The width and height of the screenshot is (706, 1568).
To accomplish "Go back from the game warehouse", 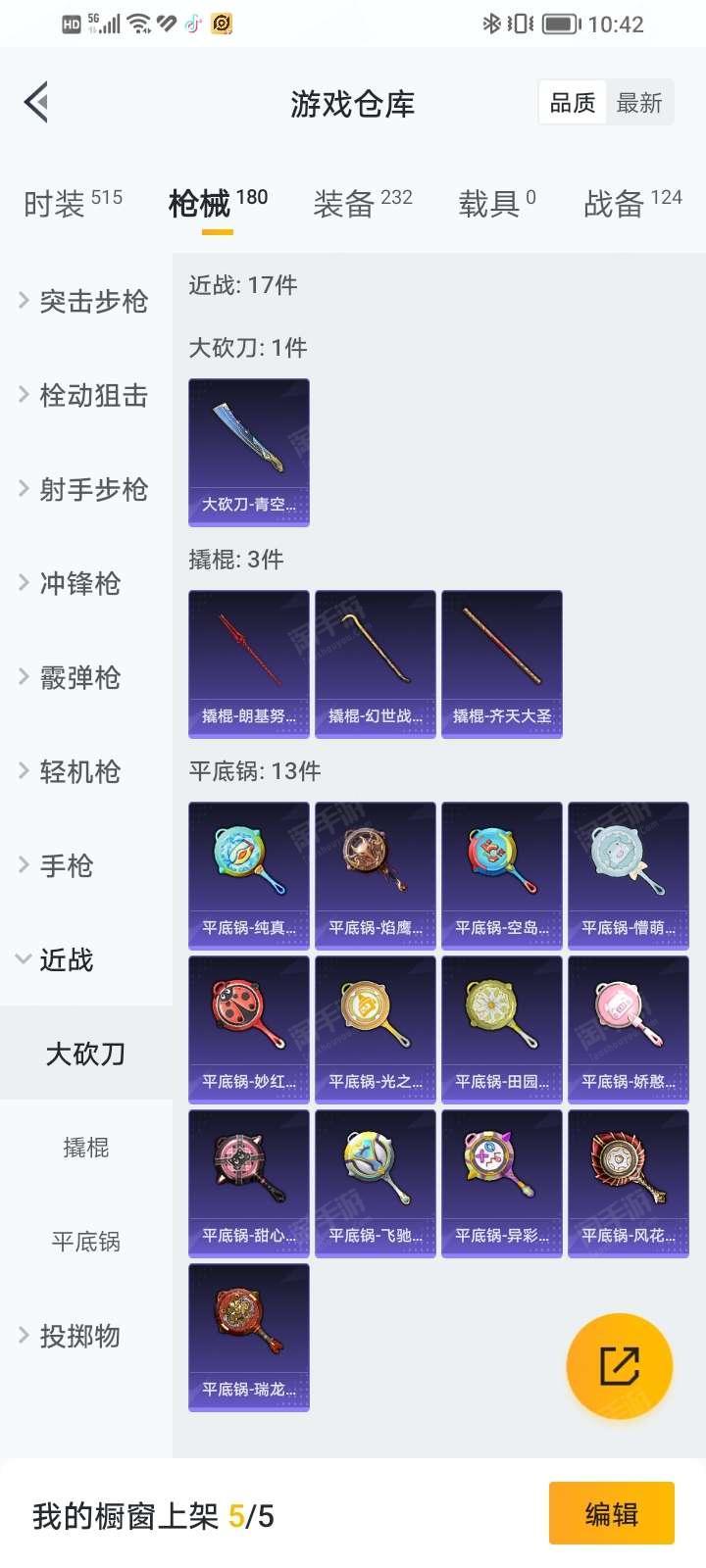I will [x=37, y=102].
